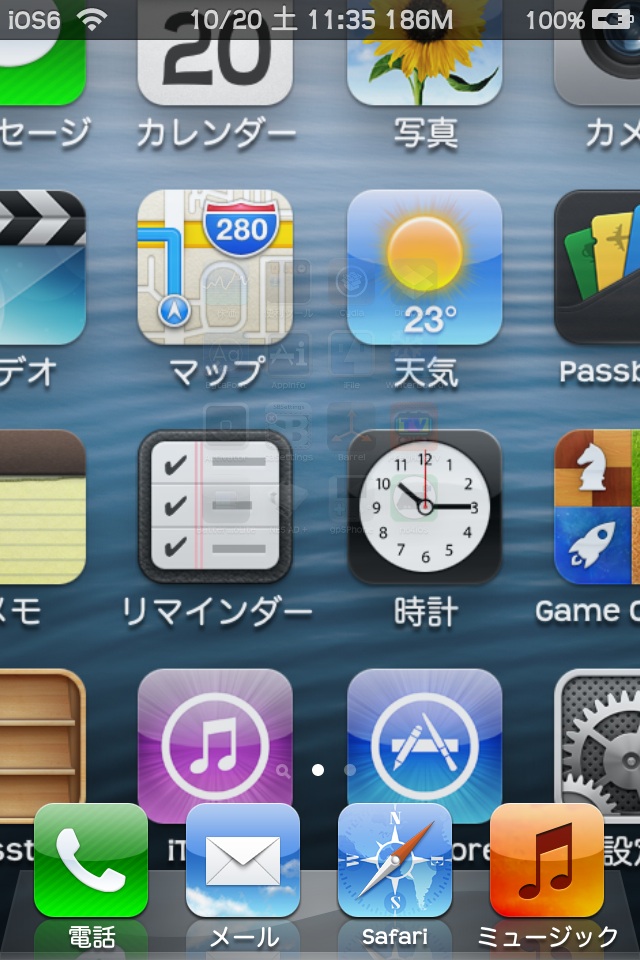Open the ビデオ videos app
640x960 pixels.
pyautogui.click(x=42, y=268)
